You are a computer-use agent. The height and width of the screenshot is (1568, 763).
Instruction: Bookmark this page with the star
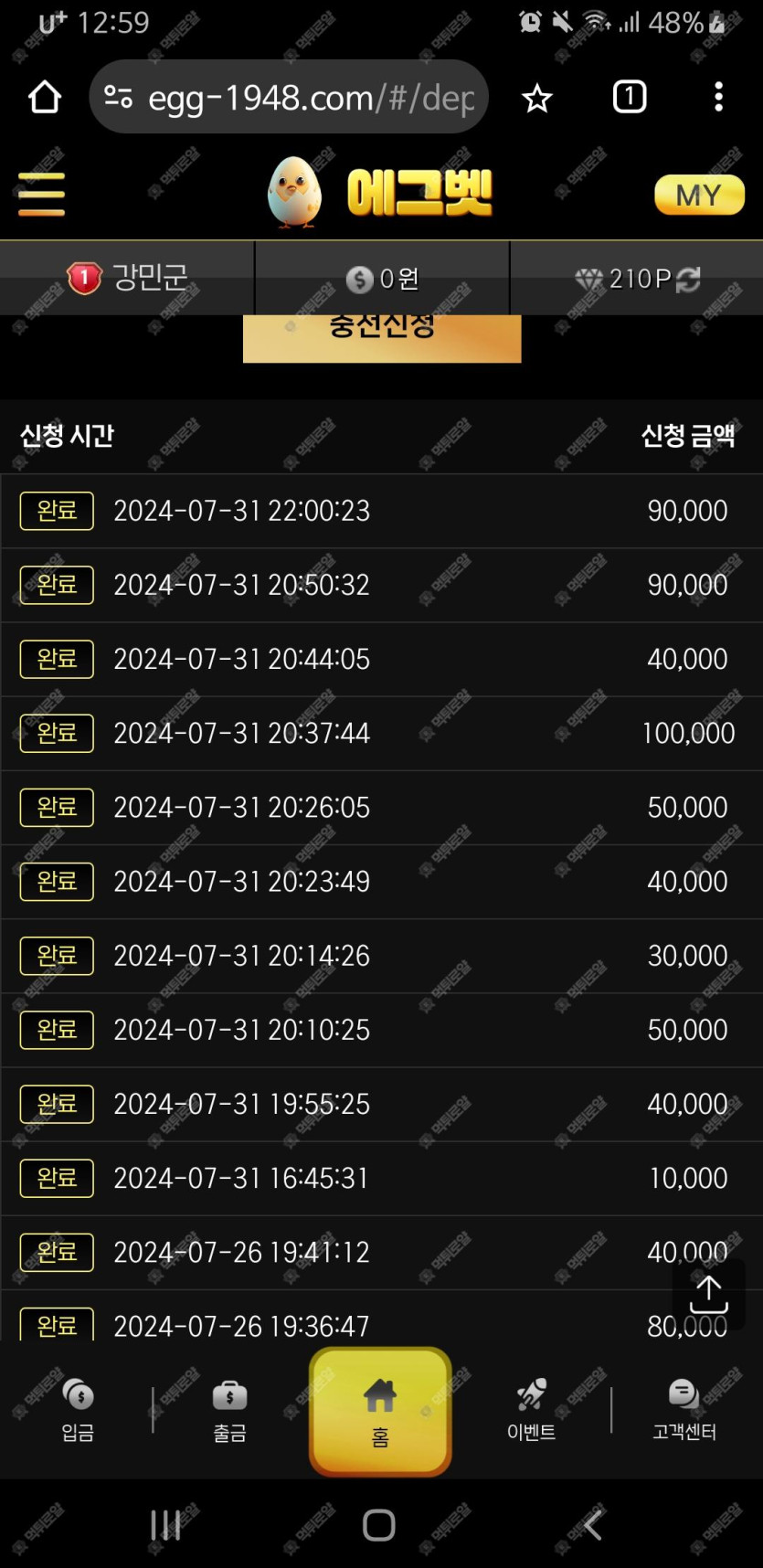click(537, 98)
